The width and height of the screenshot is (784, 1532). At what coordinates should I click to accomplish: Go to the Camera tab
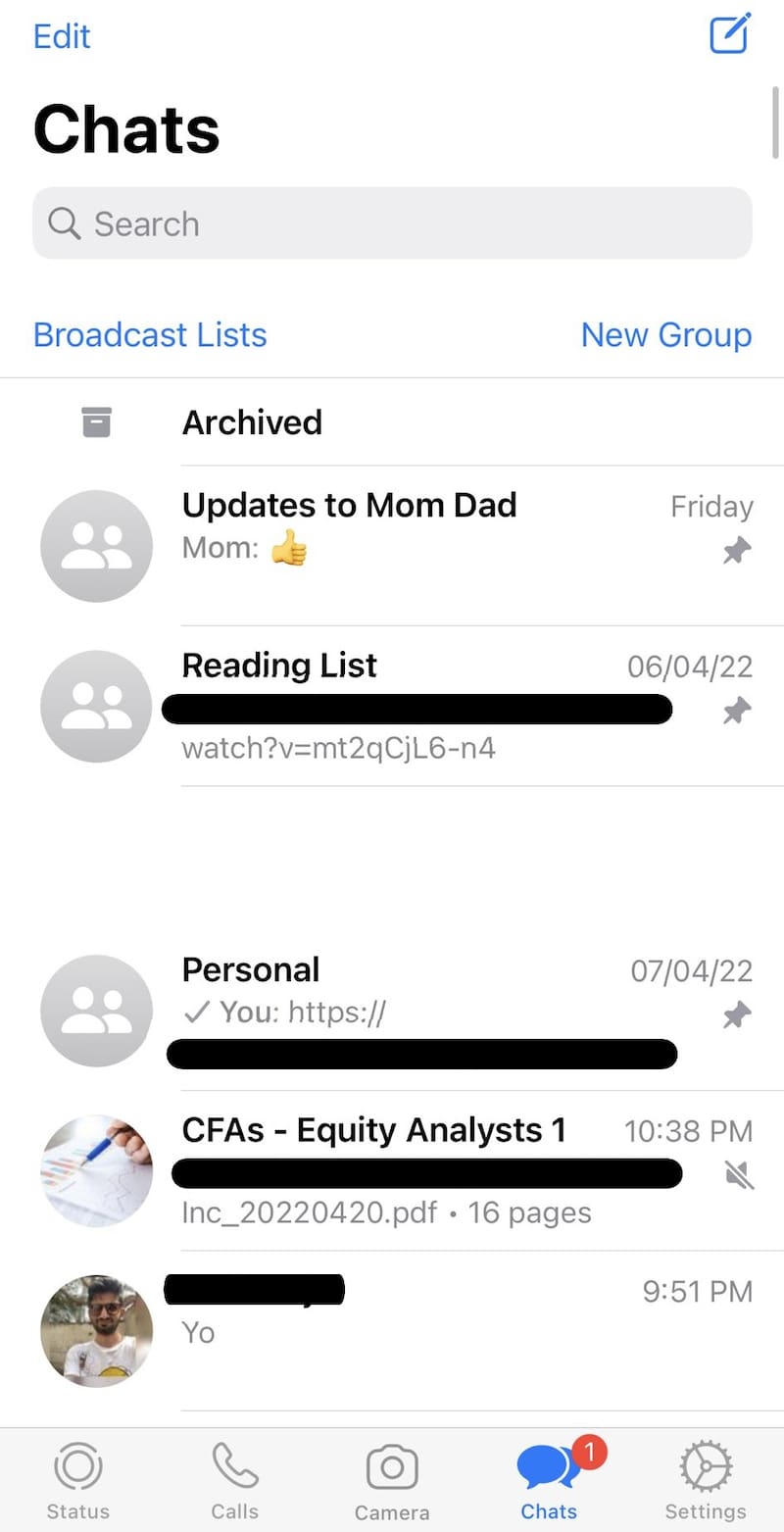tap(392, 1482)
